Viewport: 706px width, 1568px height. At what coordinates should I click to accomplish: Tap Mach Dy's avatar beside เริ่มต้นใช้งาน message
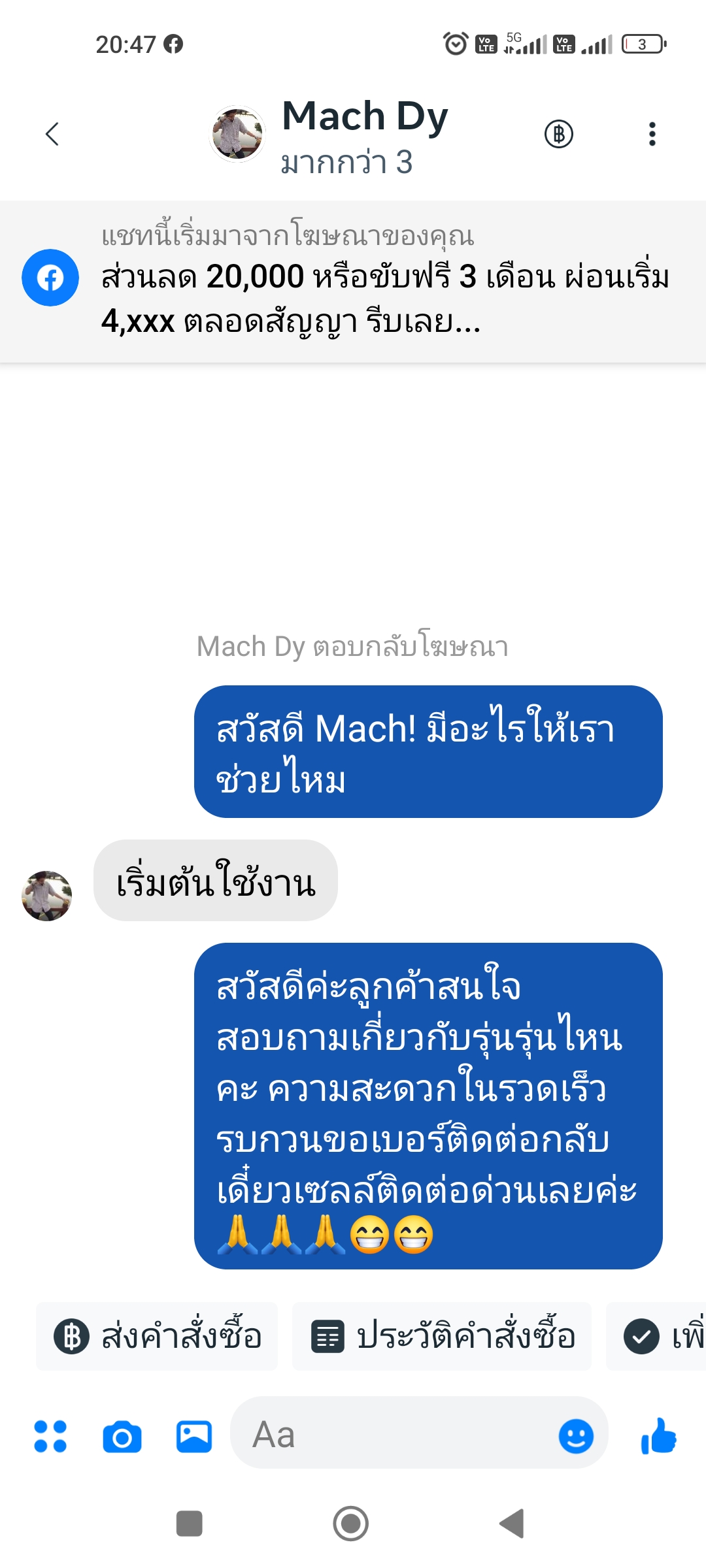click(x=46, y=896)
